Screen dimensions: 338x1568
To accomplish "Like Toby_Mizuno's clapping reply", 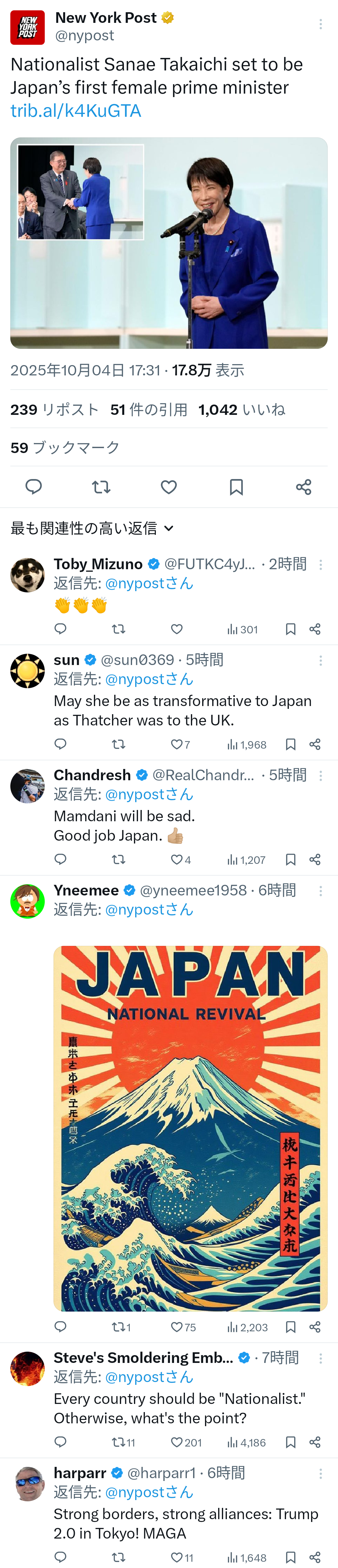I will tap(177, 629).
